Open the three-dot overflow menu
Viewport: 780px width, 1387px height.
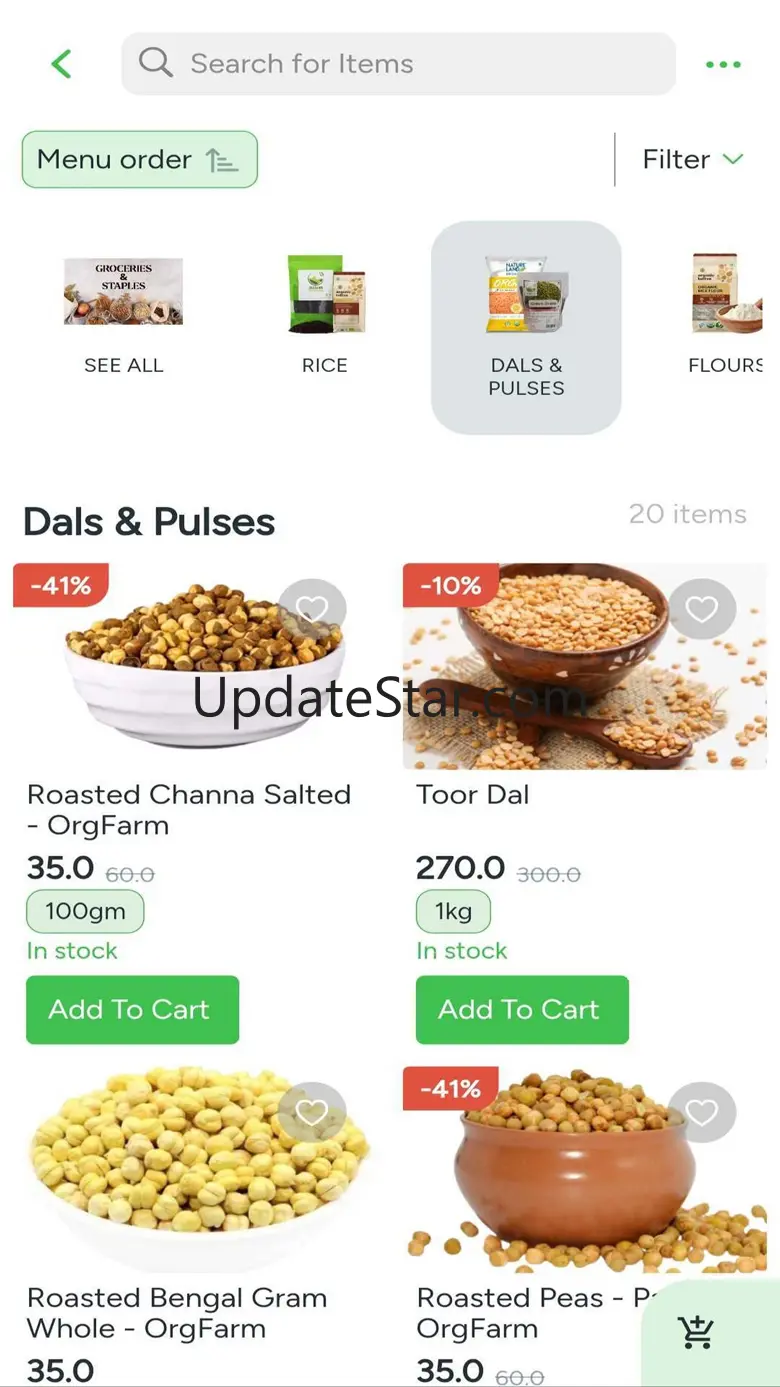723,65
